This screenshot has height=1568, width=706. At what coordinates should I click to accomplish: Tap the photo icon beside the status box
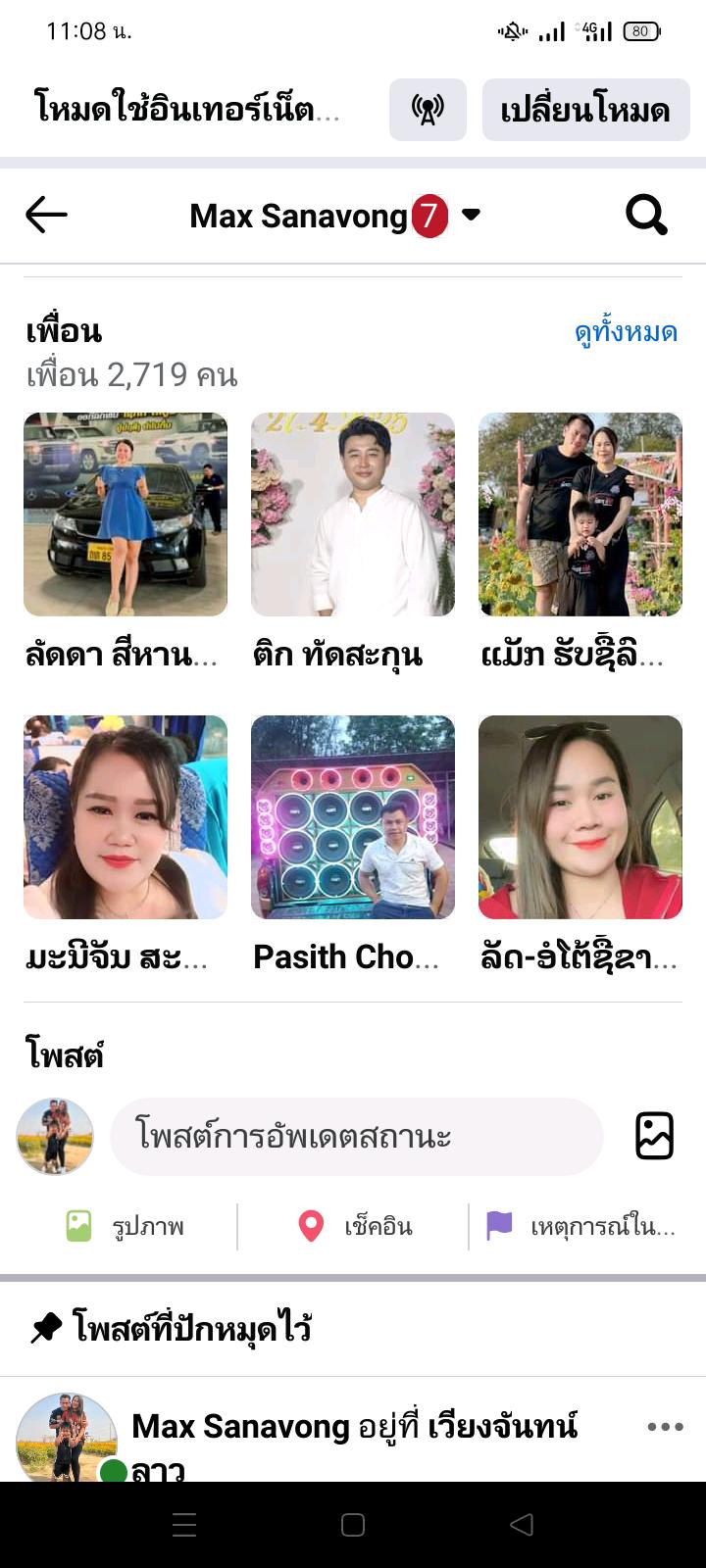654,1137
